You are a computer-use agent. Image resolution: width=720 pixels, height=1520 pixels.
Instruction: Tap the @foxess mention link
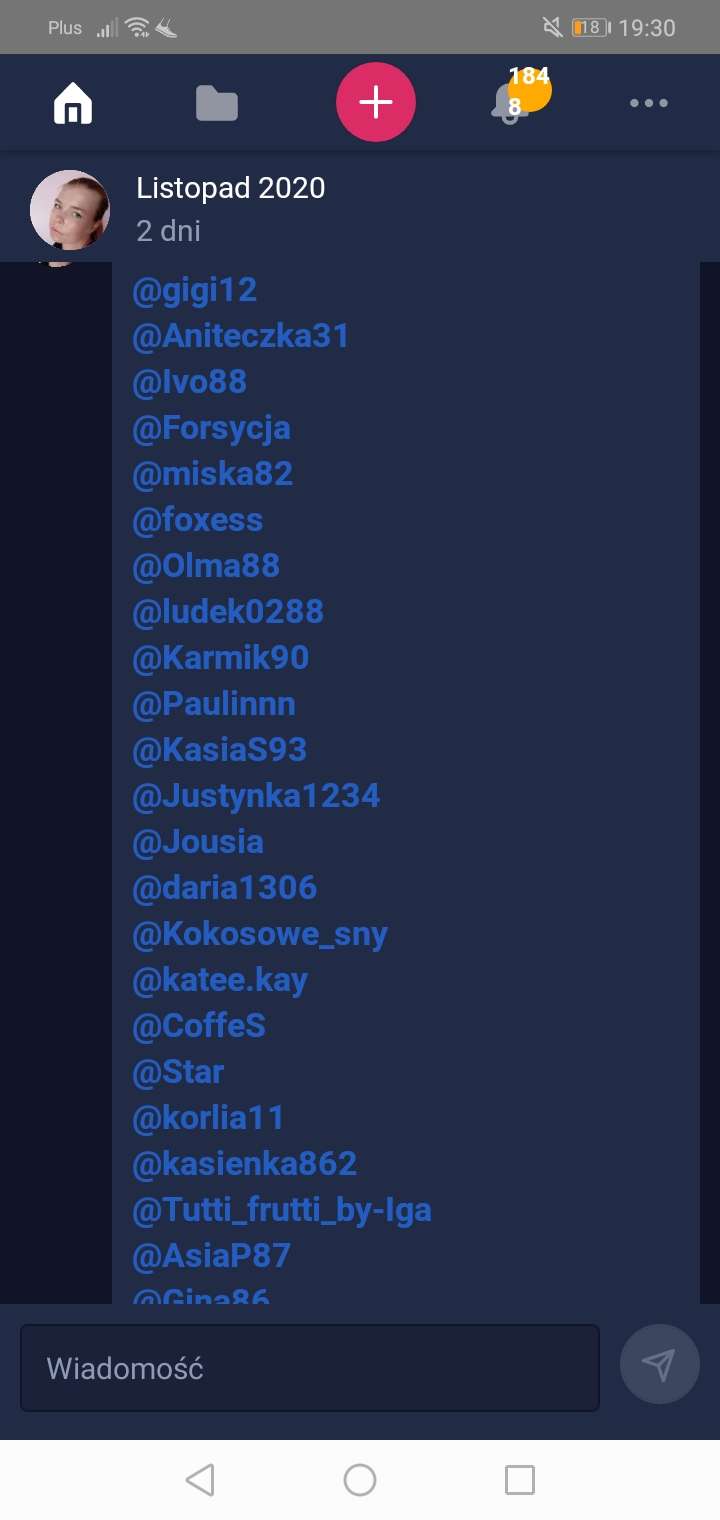click(x=197, y=520)
